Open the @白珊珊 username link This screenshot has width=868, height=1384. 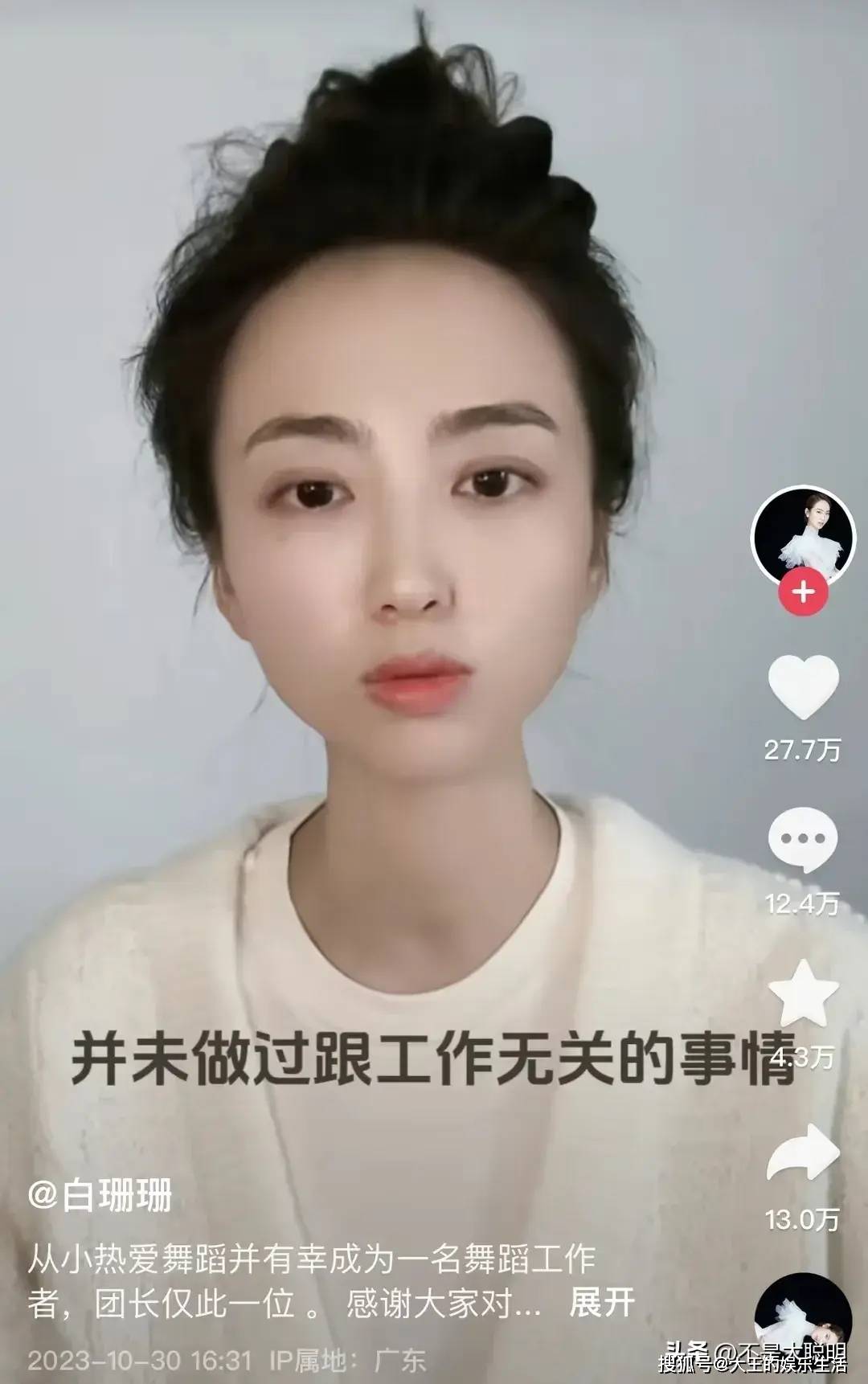pyautogui.click(x=100, y=1196)
